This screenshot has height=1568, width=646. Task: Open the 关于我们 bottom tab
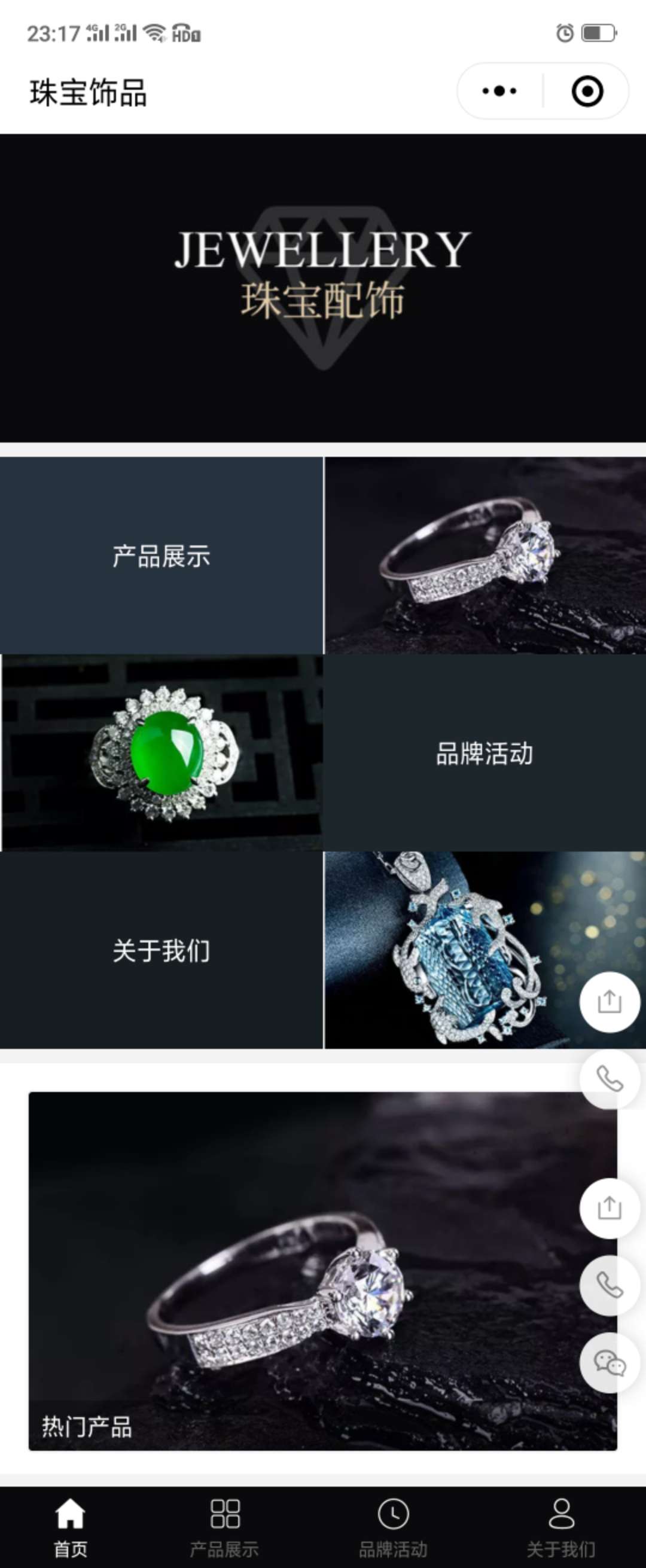560,1527
